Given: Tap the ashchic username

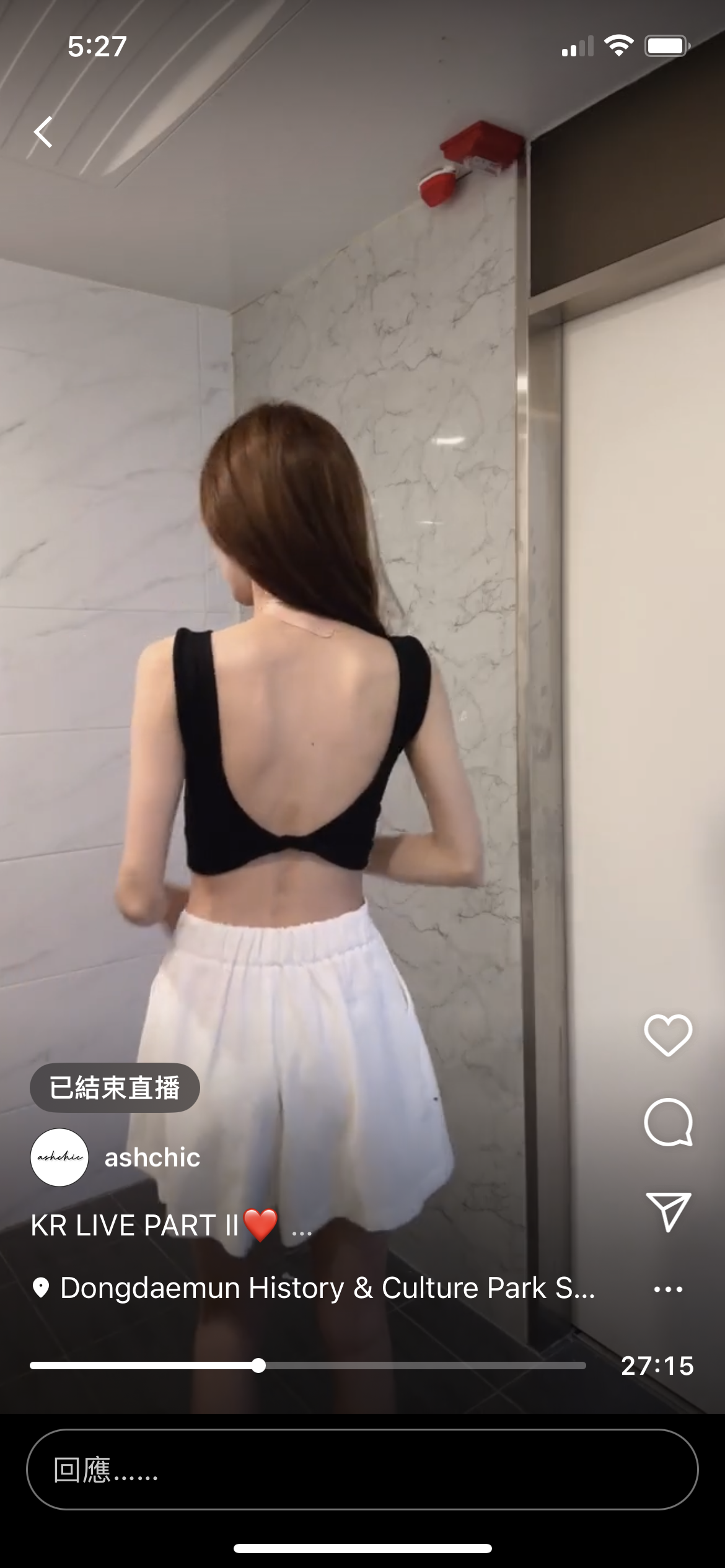Looking at the screenshot, I should (152, 1157).
